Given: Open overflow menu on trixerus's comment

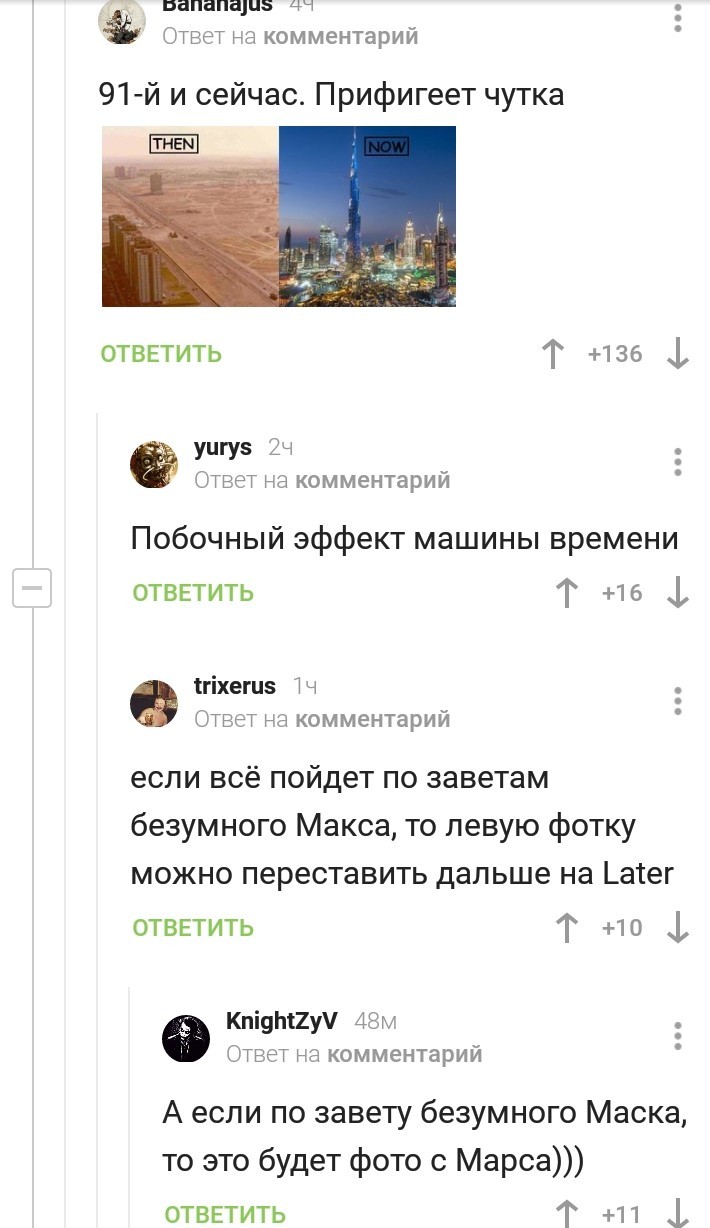Looking at the screenshot, I should [x=678, y=701].
